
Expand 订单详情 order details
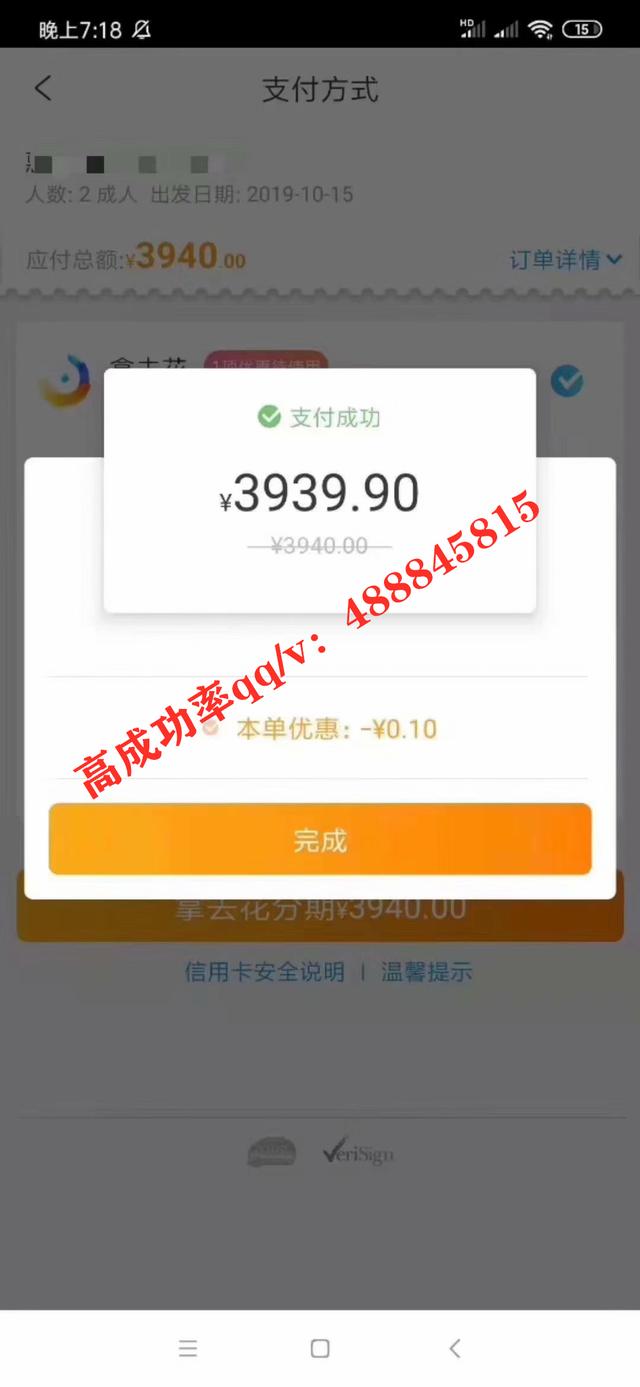coord(566,260)
